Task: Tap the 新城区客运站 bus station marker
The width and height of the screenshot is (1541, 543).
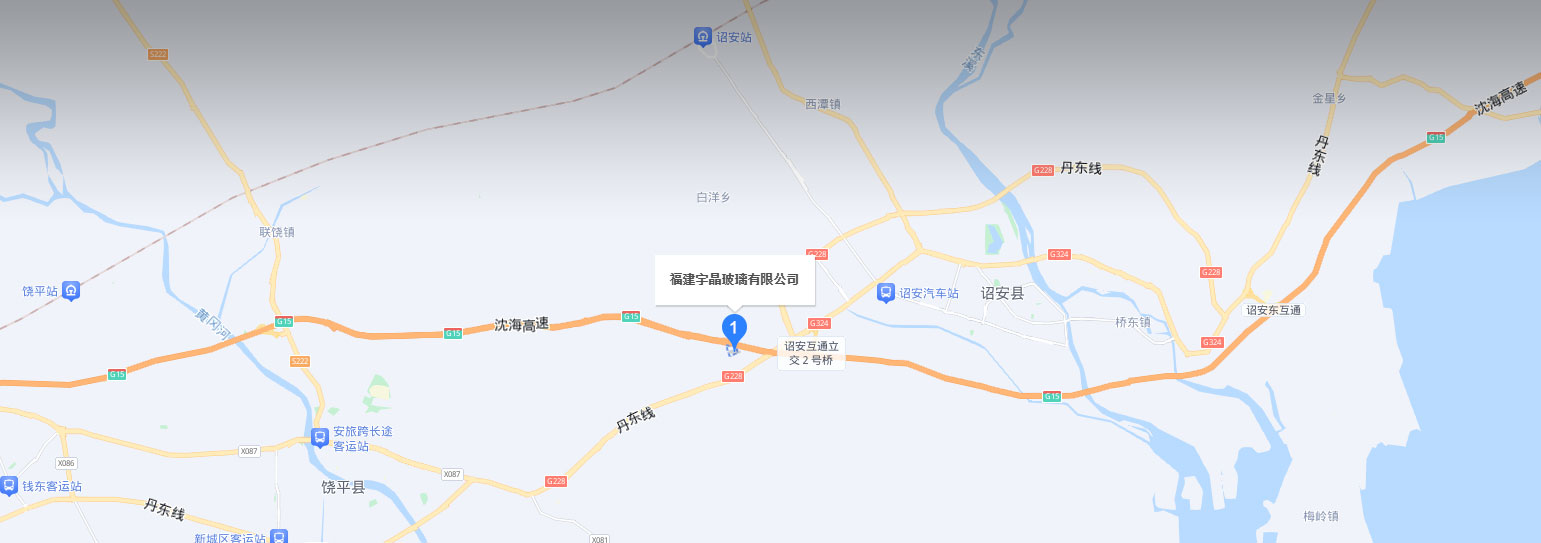Action: 279,537
